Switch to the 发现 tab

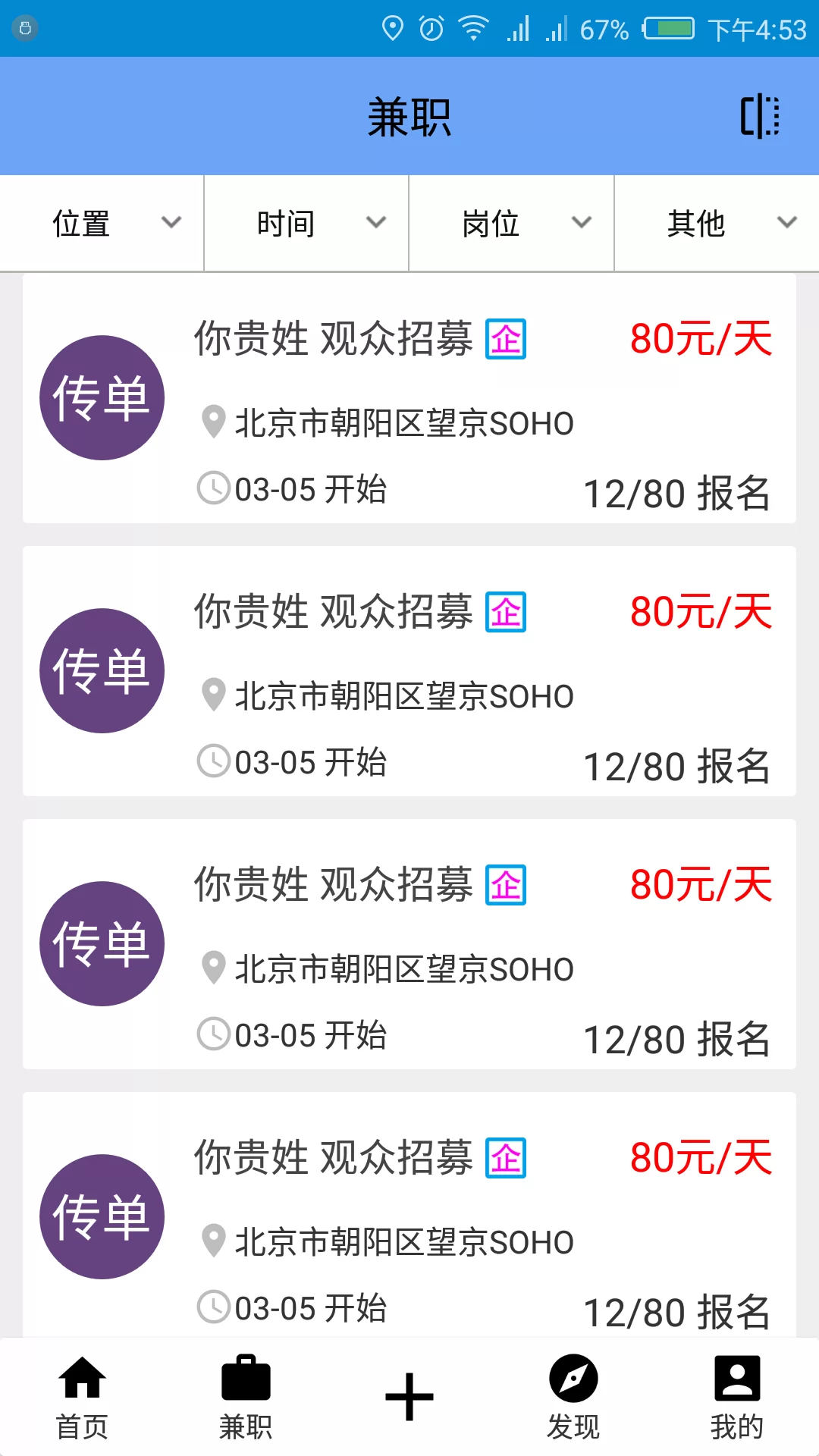point(573,1397)
